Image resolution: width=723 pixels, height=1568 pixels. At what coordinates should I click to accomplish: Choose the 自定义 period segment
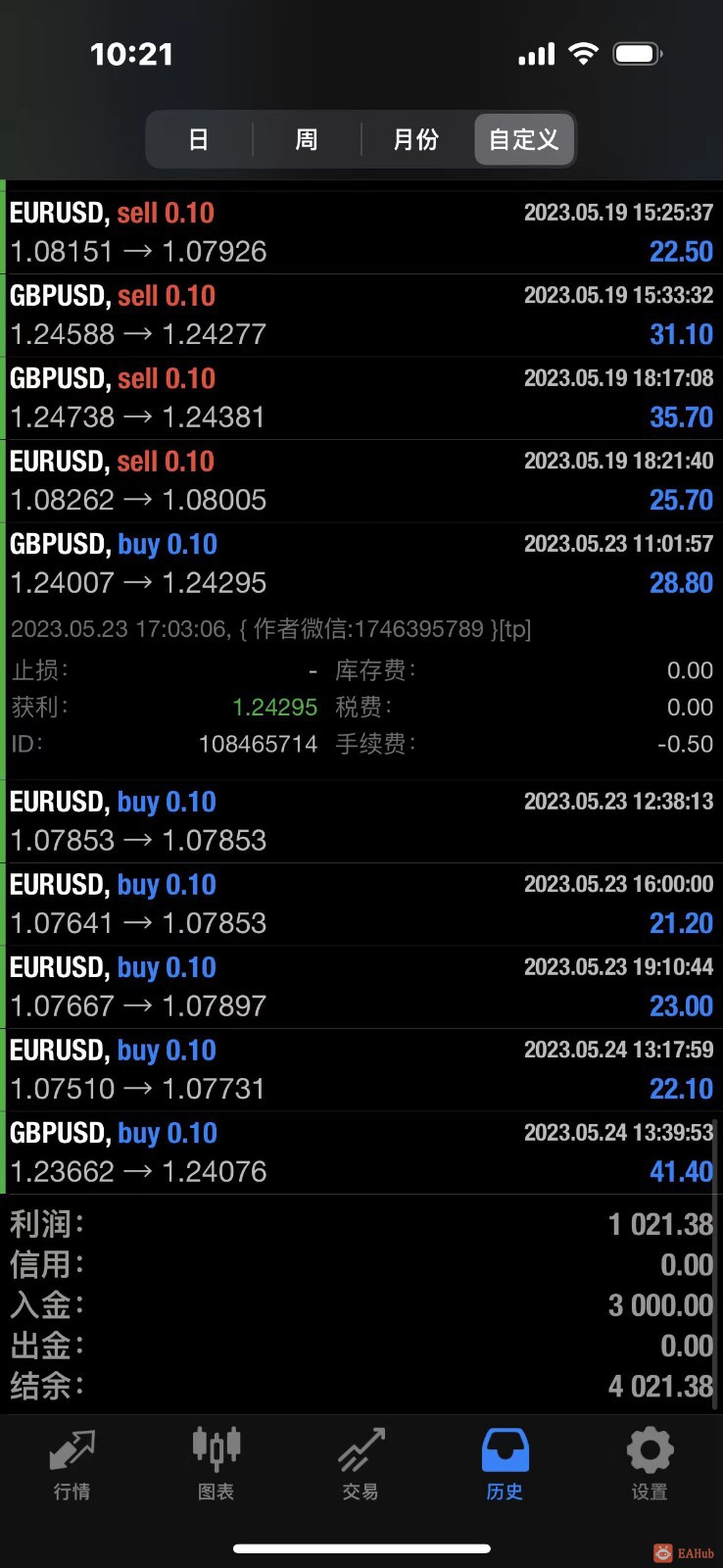tap(524, 139)
